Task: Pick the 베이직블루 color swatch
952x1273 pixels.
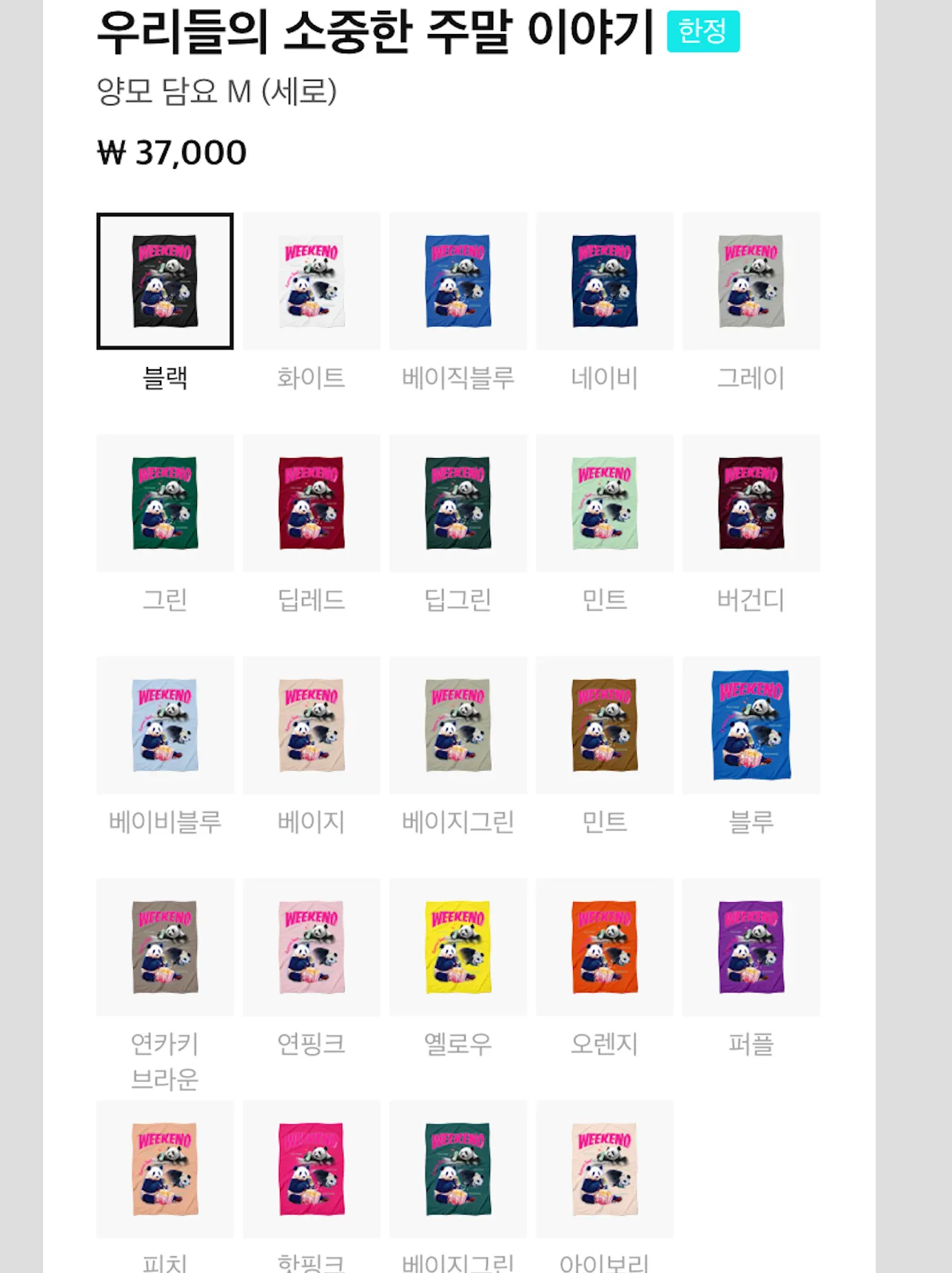Action: click(x=457, y=281)
